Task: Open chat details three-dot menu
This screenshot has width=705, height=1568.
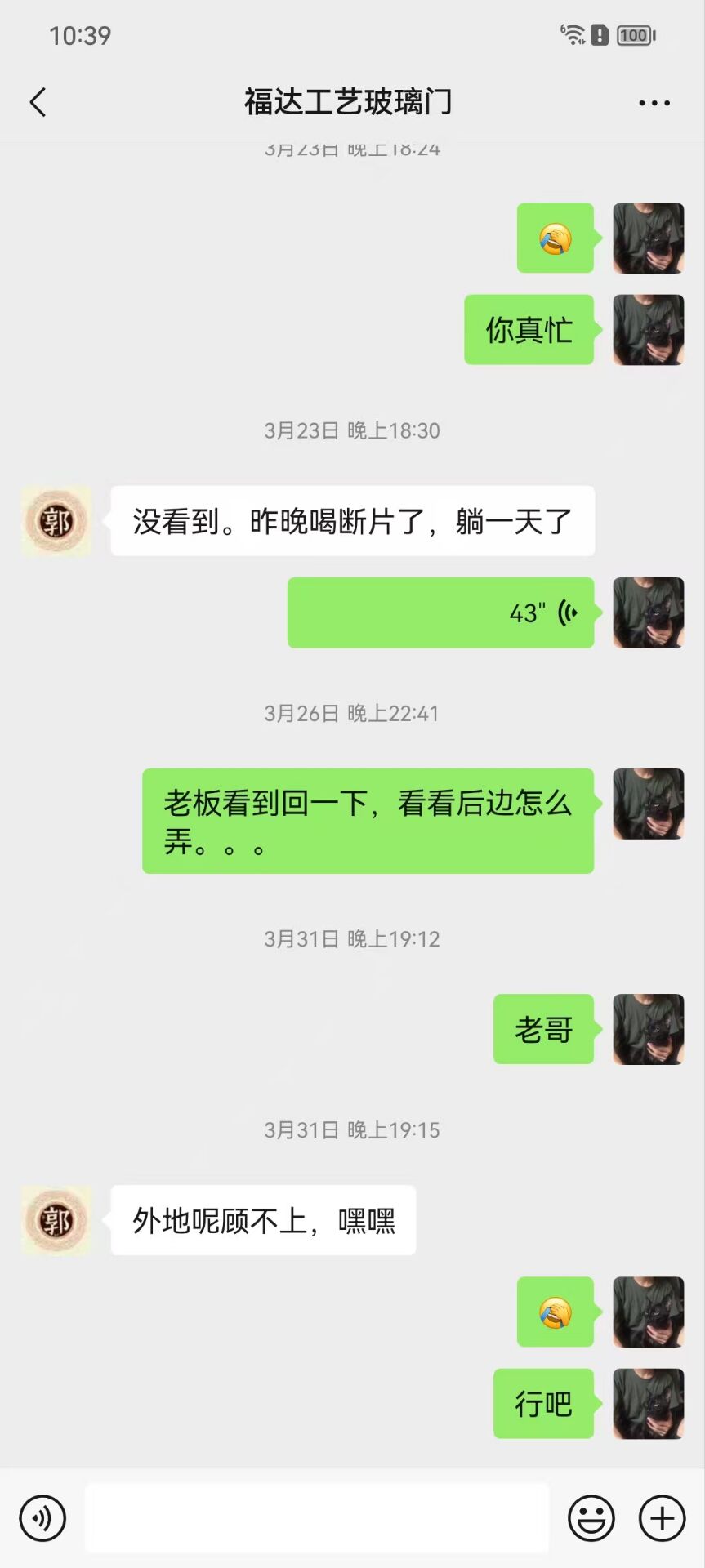Action: tap(654, 103)
